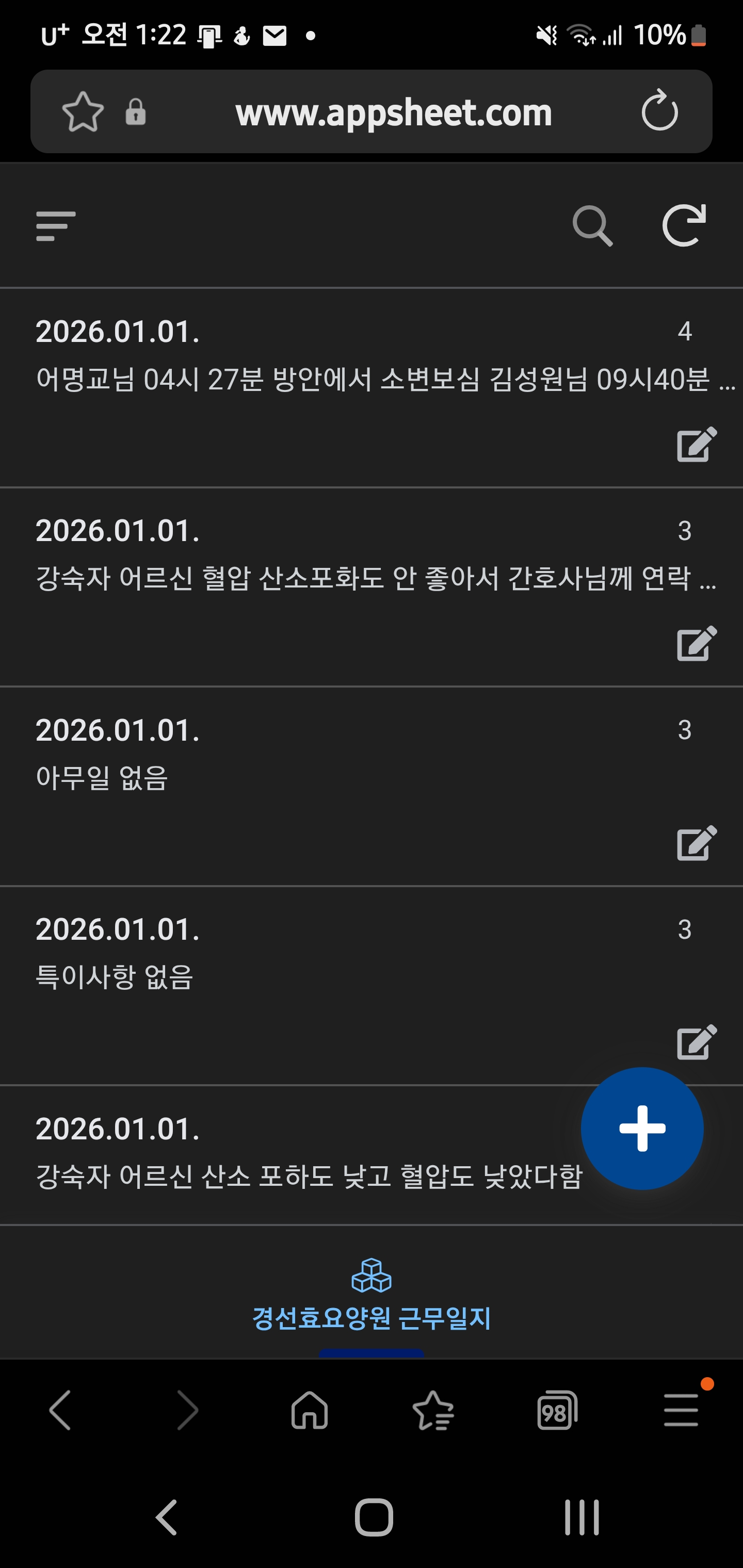Open the AppSheet app logo at bottom
The image size is (743, 1568).
click(372, 1275)
